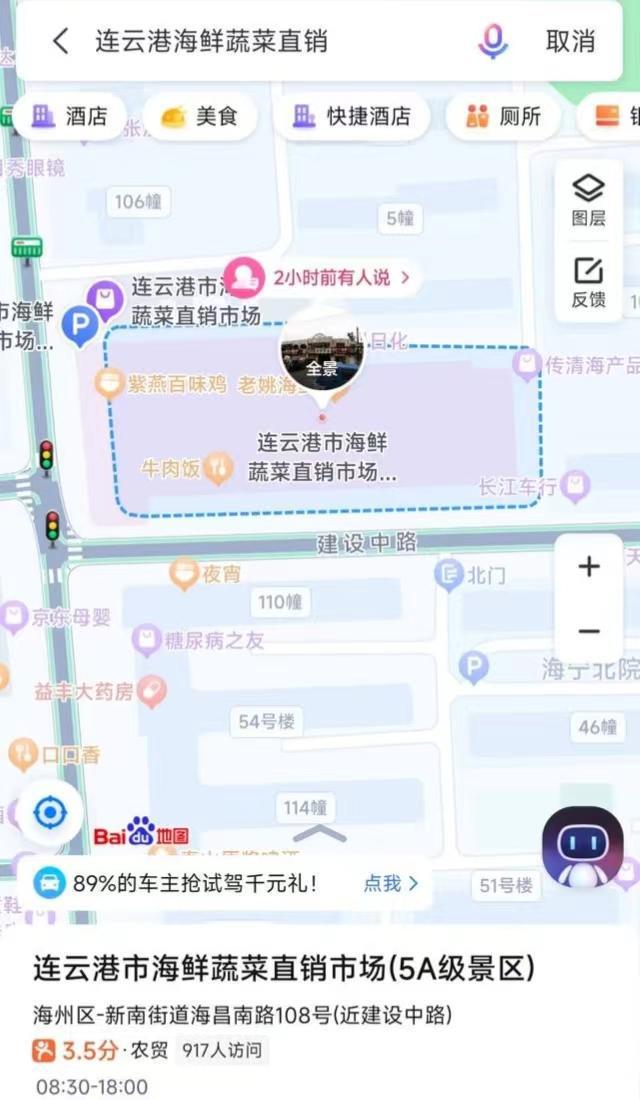The height and width of the screenshot is (1100, 640).
Task: Select the 酒店 category chip
Action: coord(69,117)
